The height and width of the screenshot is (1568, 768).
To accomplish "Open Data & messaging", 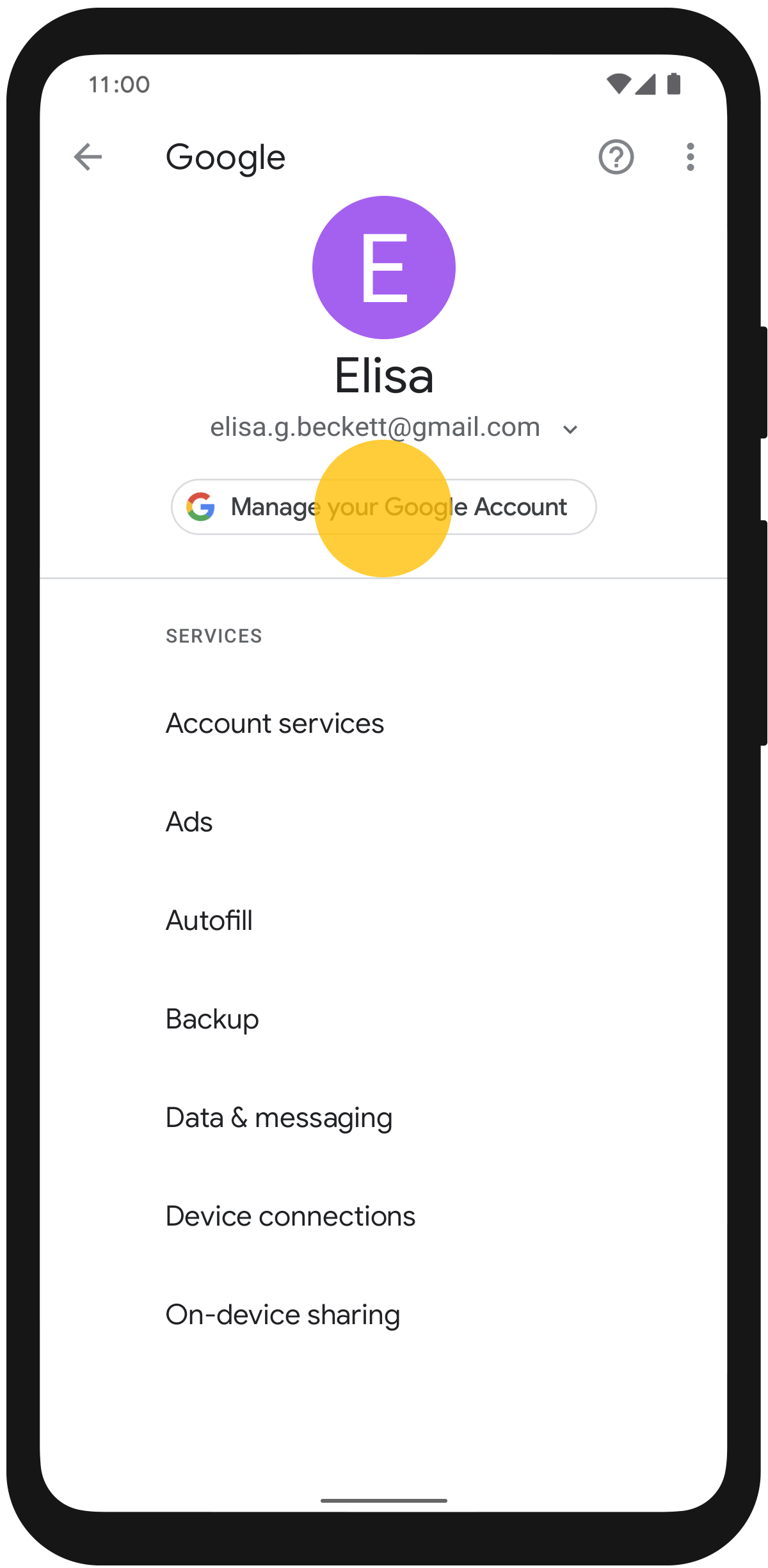I will (279, 1118).
